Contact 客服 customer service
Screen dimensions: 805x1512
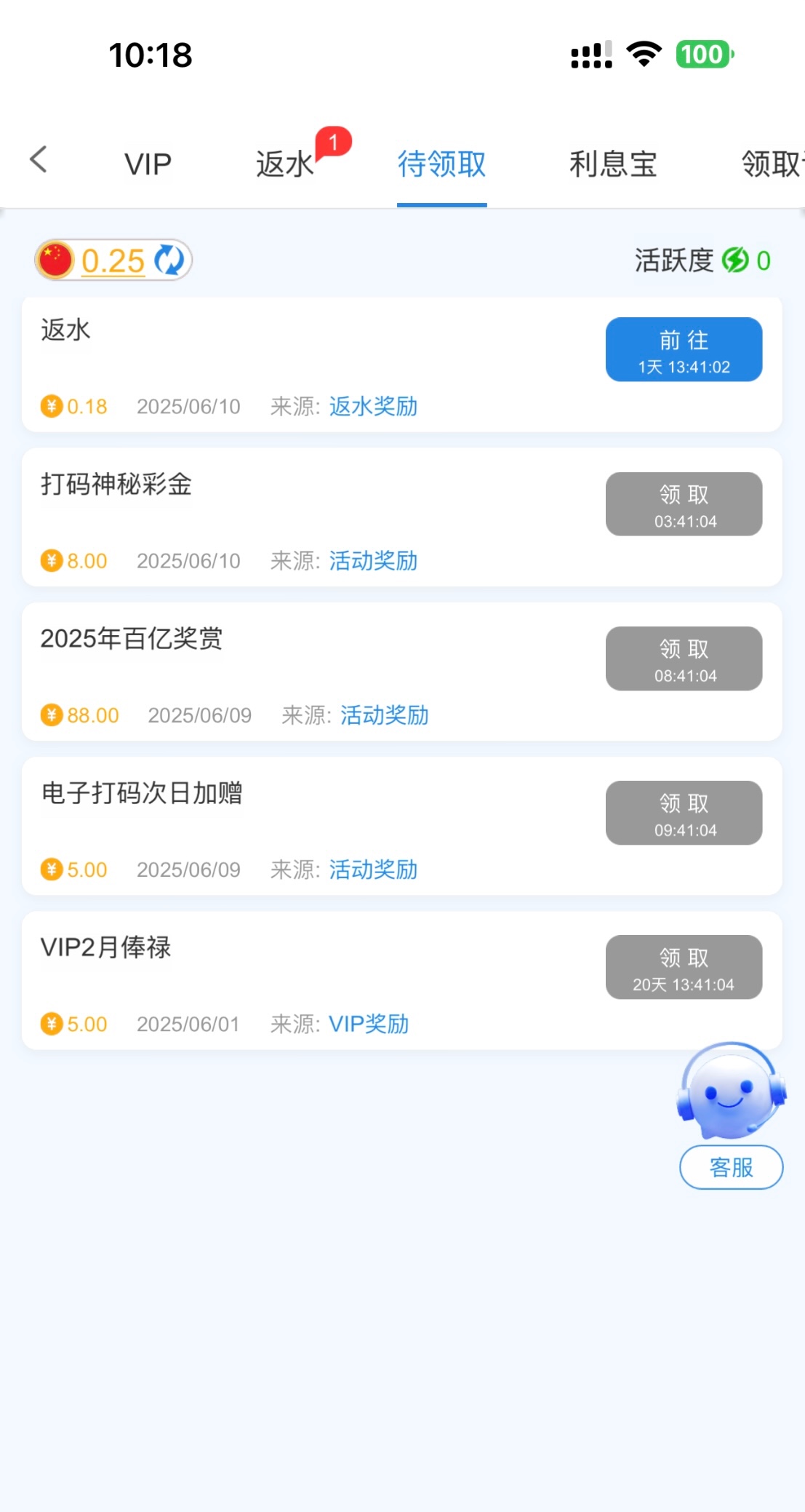731,1167
